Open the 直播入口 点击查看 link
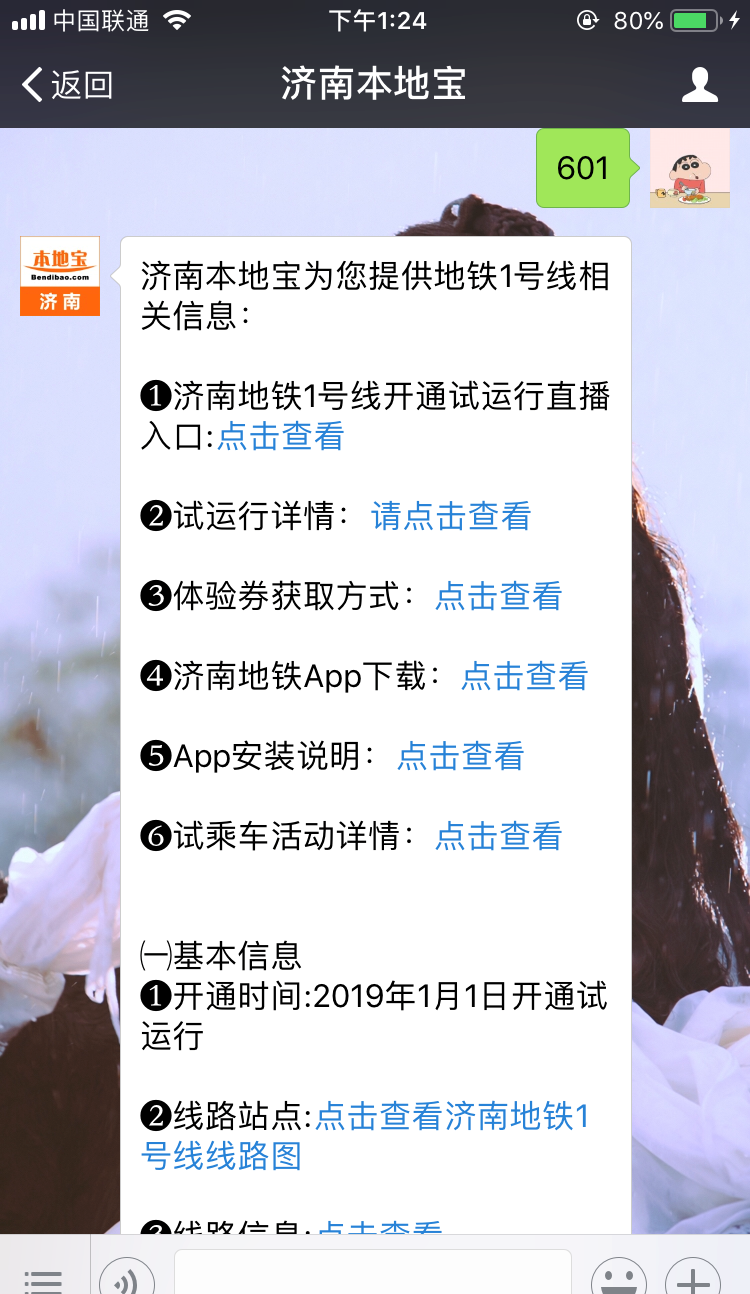Screen dimensions: 750x1294 tap(281, 437)
